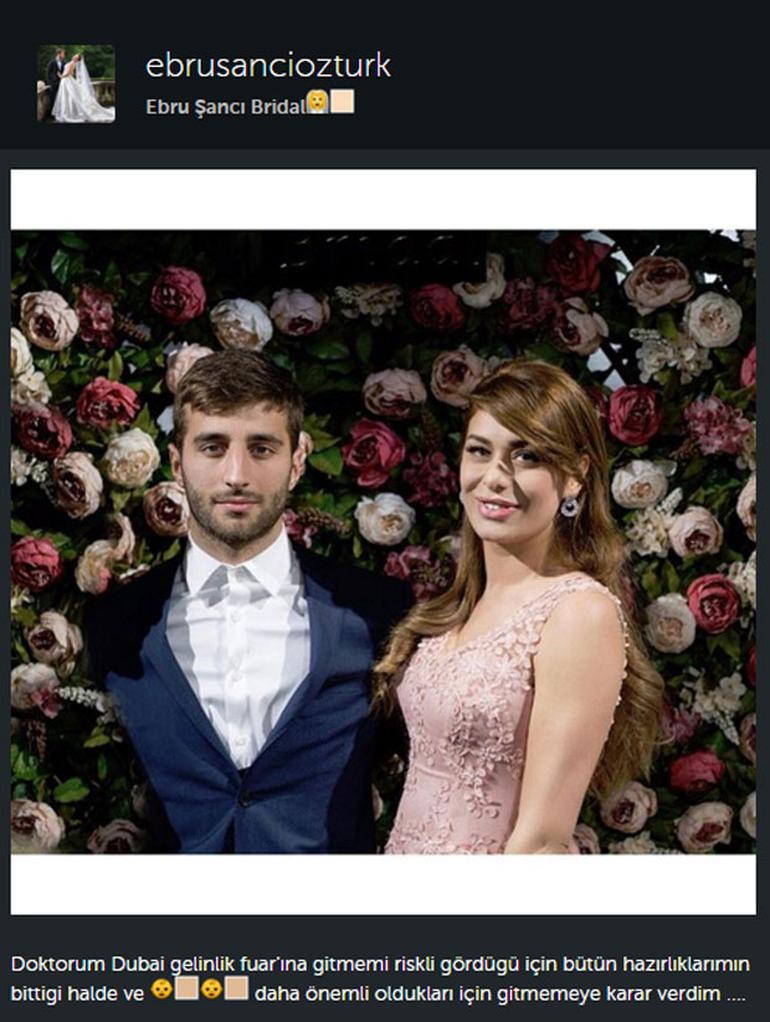Tap the ebrusanciozturk username

[x=268, y=66]
